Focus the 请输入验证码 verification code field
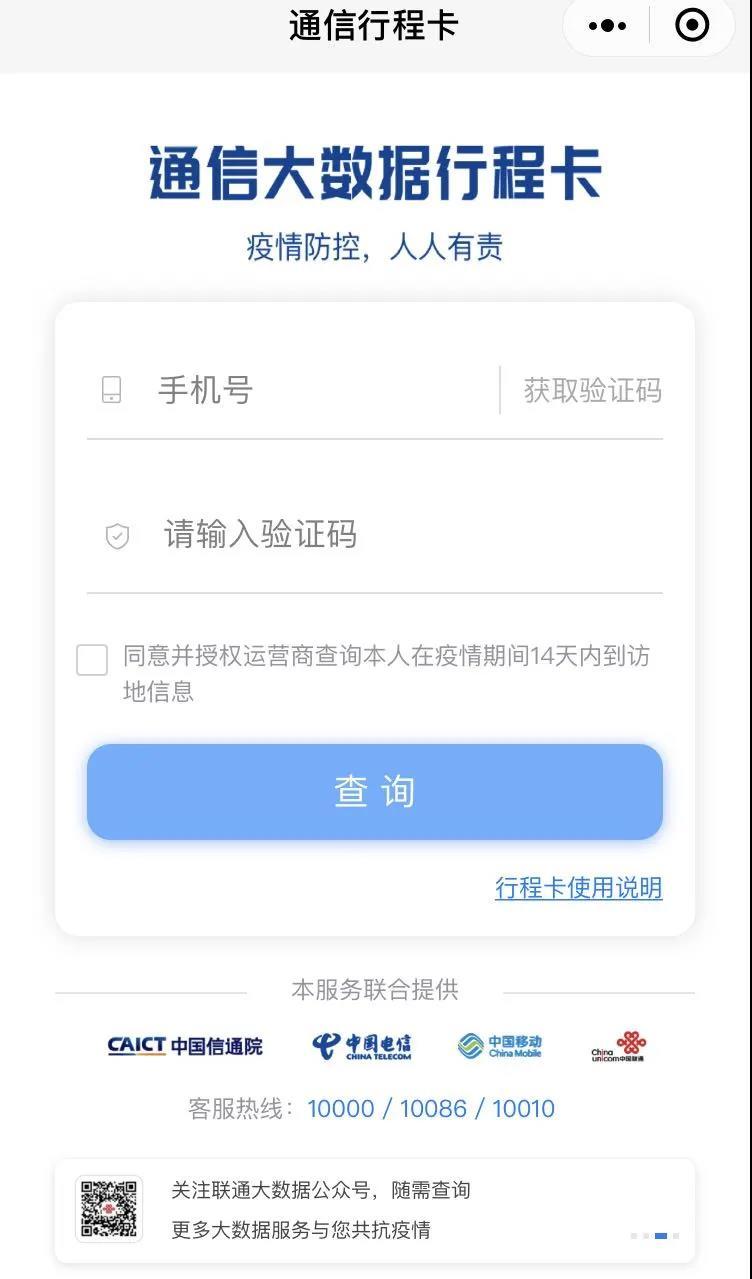Image resolution: width=752 pixels, height=1279 pixels. 380,534
